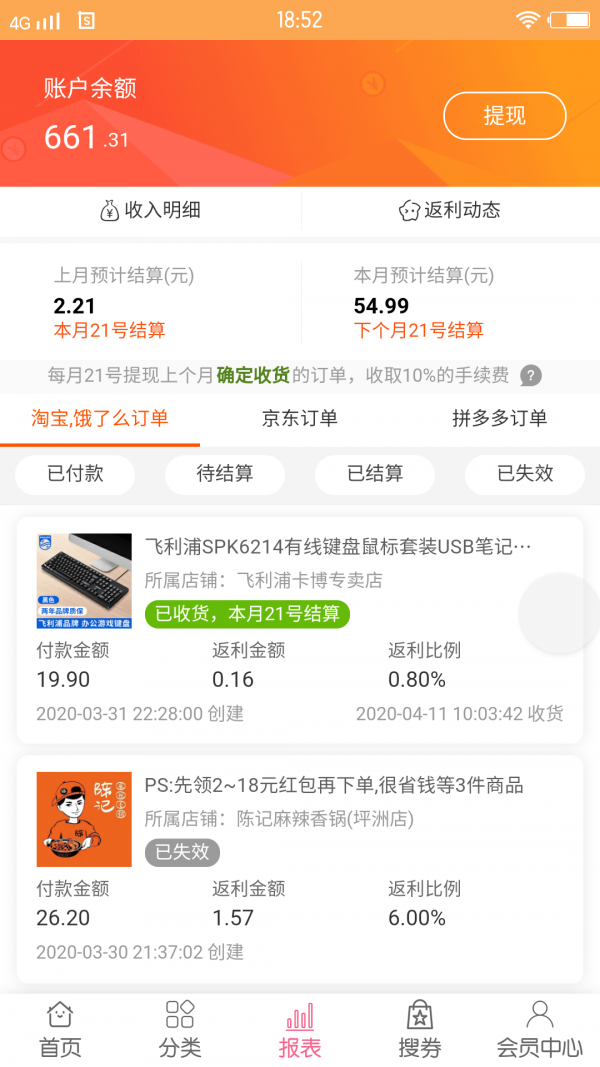Tap the question mark help icon
Image resolution: width=600 pixels, height=1067 pixels.
point(531,376)
